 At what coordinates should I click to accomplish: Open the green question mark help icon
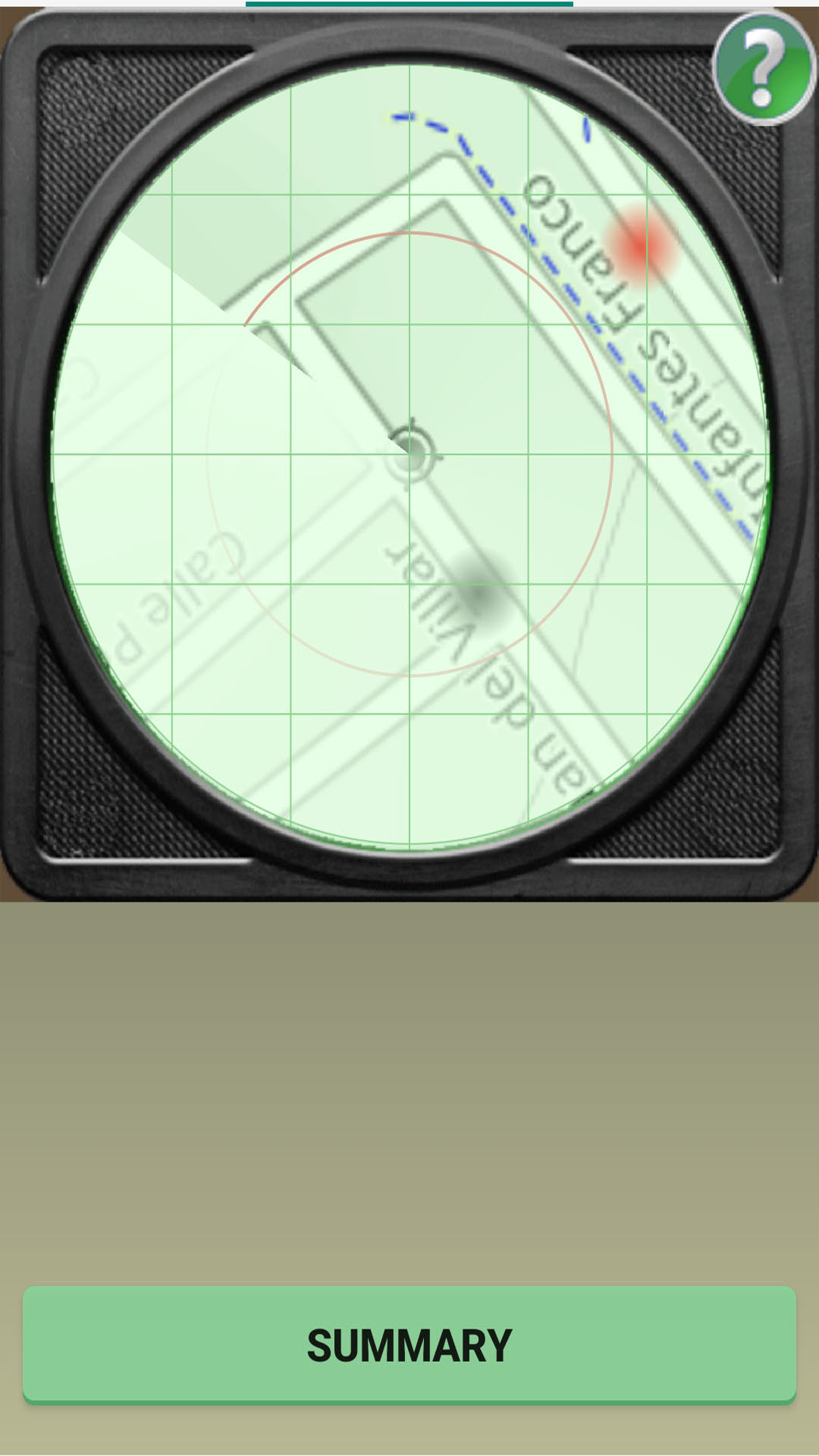click(x=763, y=68)
